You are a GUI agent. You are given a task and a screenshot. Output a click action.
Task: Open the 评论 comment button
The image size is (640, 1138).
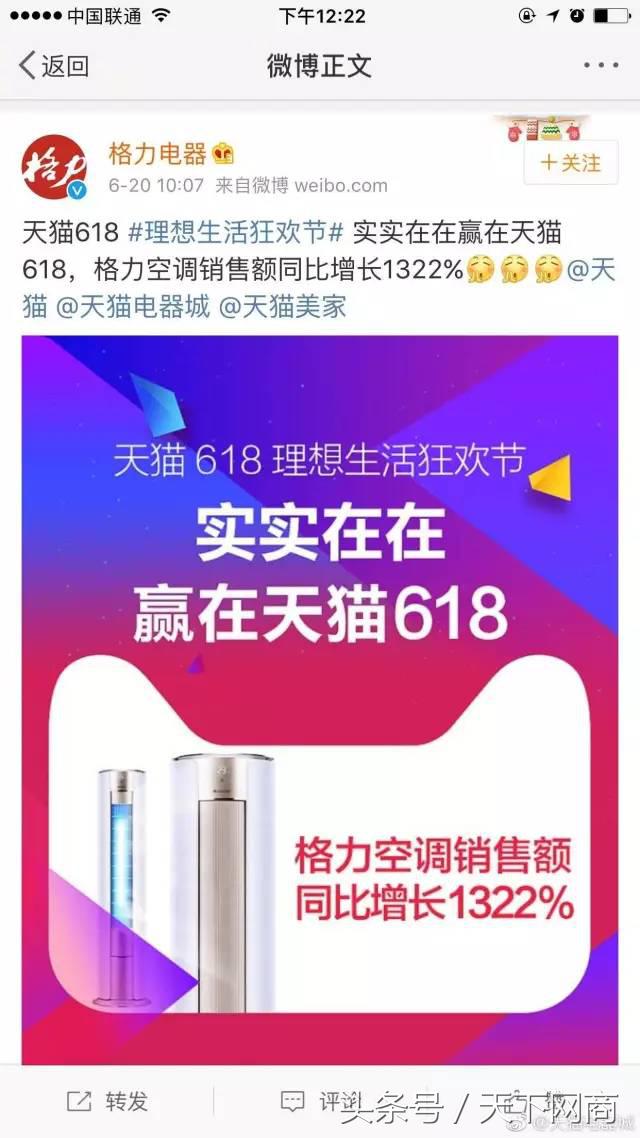[318, 1102]
